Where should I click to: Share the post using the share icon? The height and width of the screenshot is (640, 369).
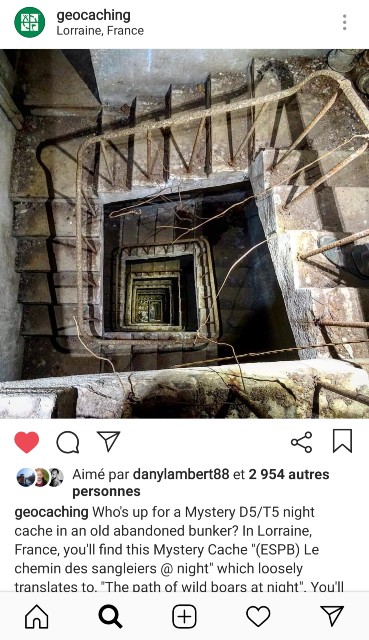tap(302, 442)
